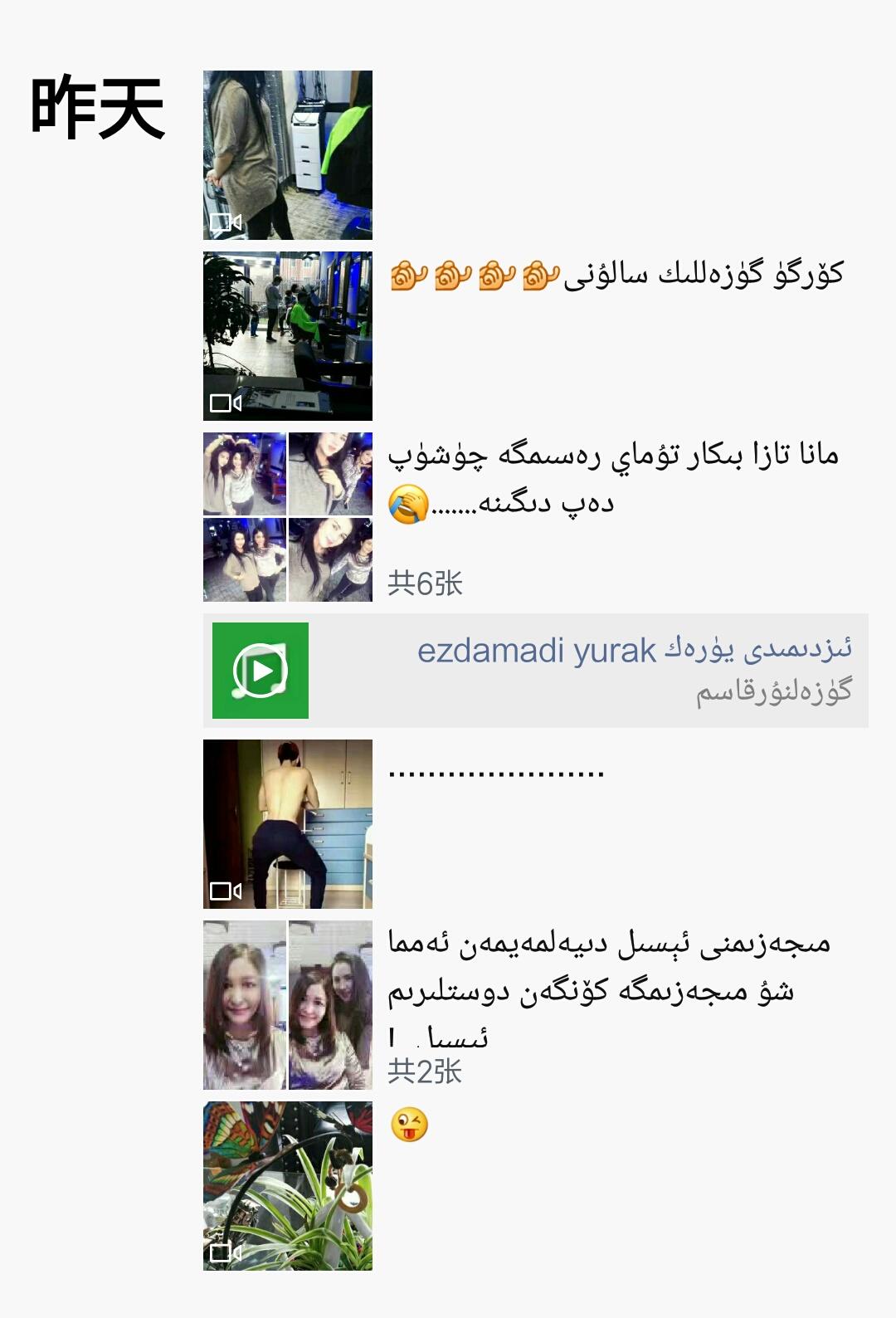Open the photo post marked 共2张
Viewport: 896px width, 1318px height.
(288, 1005)
